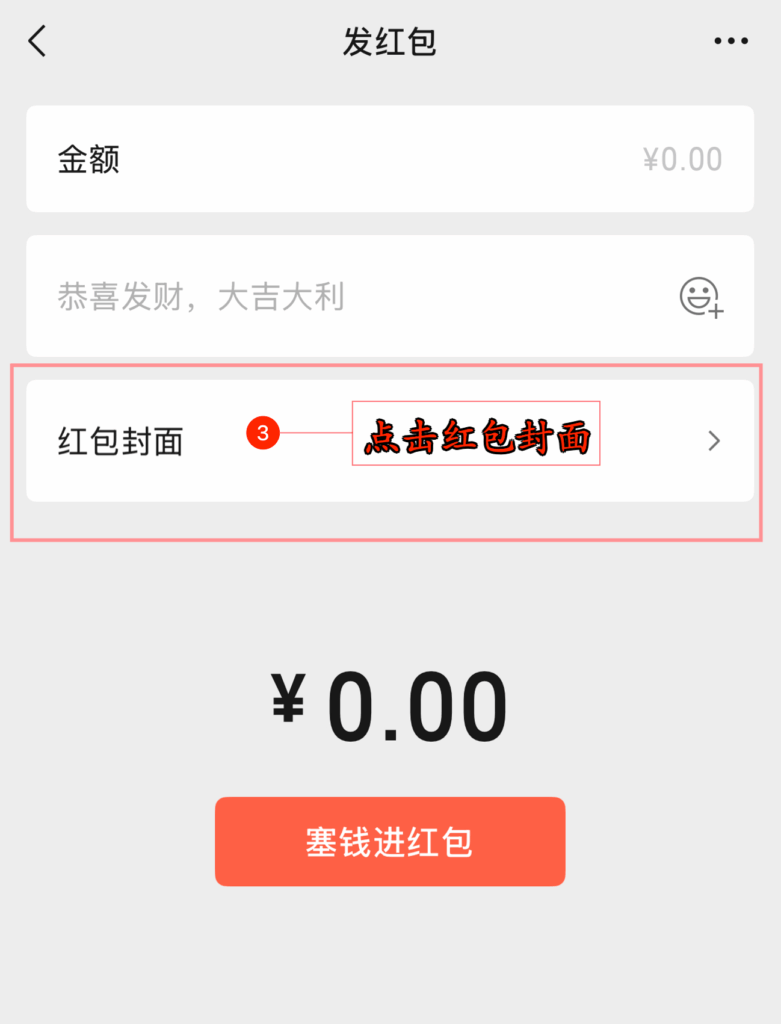The image size is (781, 1024).
Task: Open red packet cover via right chevron
Action: (714, 440)
